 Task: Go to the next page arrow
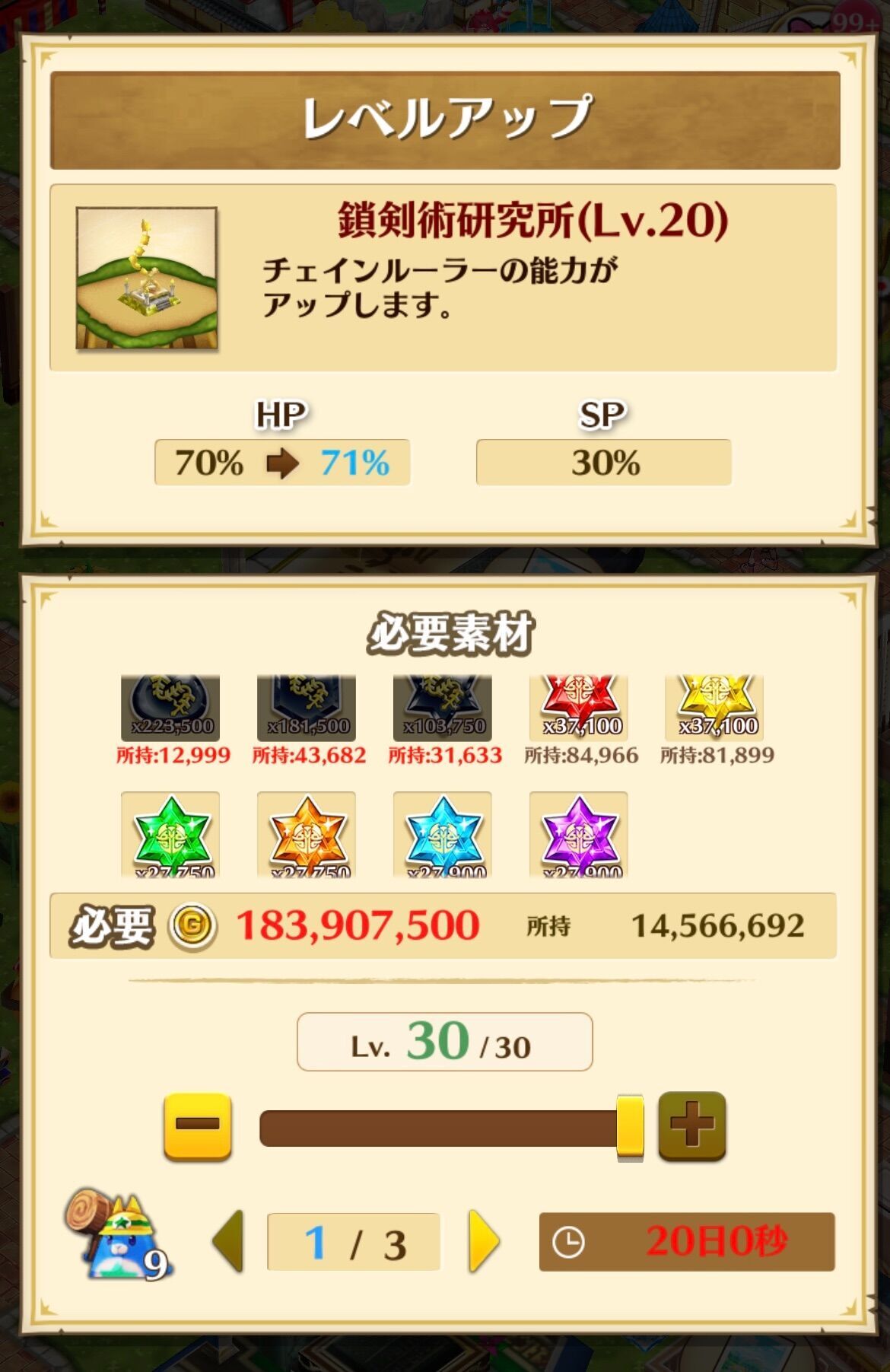[x=484, y=1242]
